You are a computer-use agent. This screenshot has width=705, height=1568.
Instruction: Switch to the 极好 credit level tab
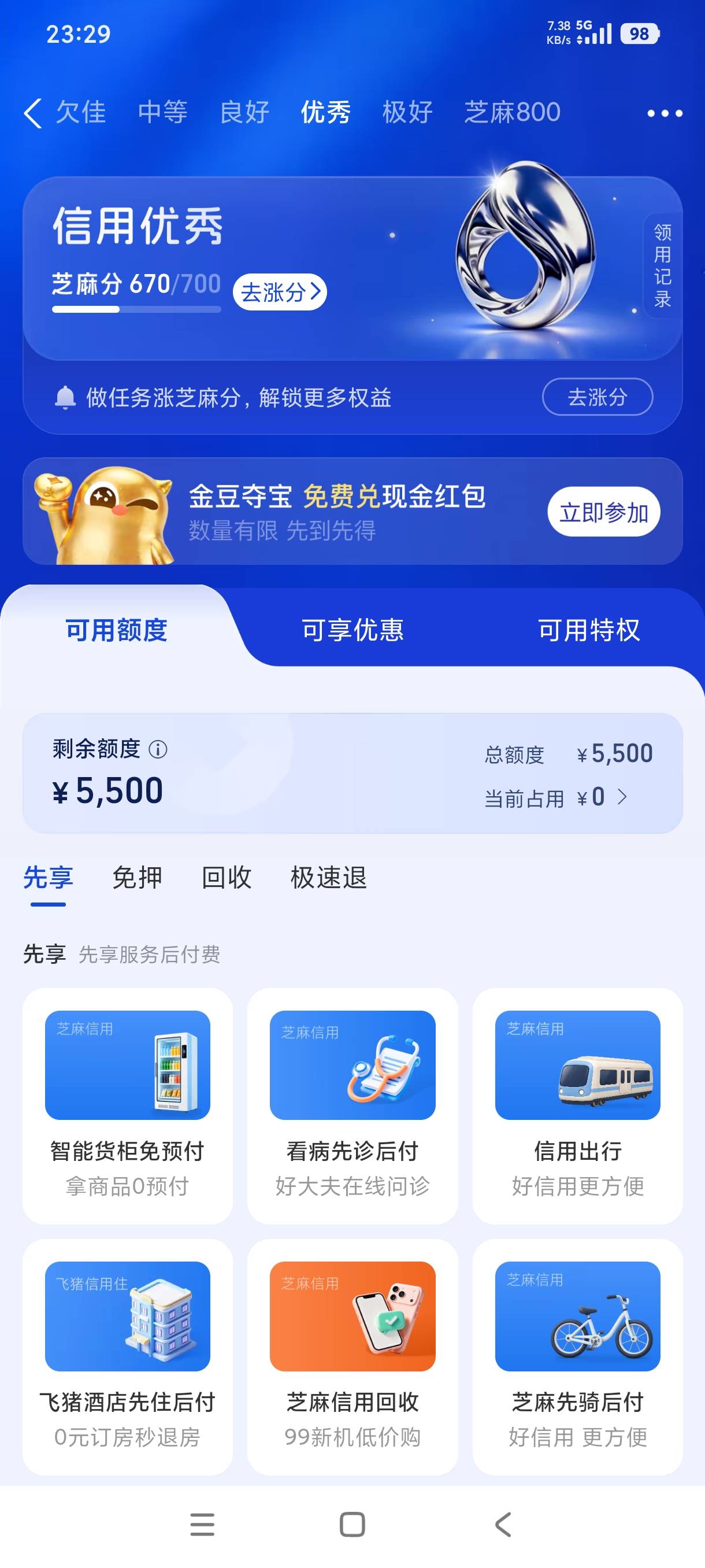[x=407, y=112]
